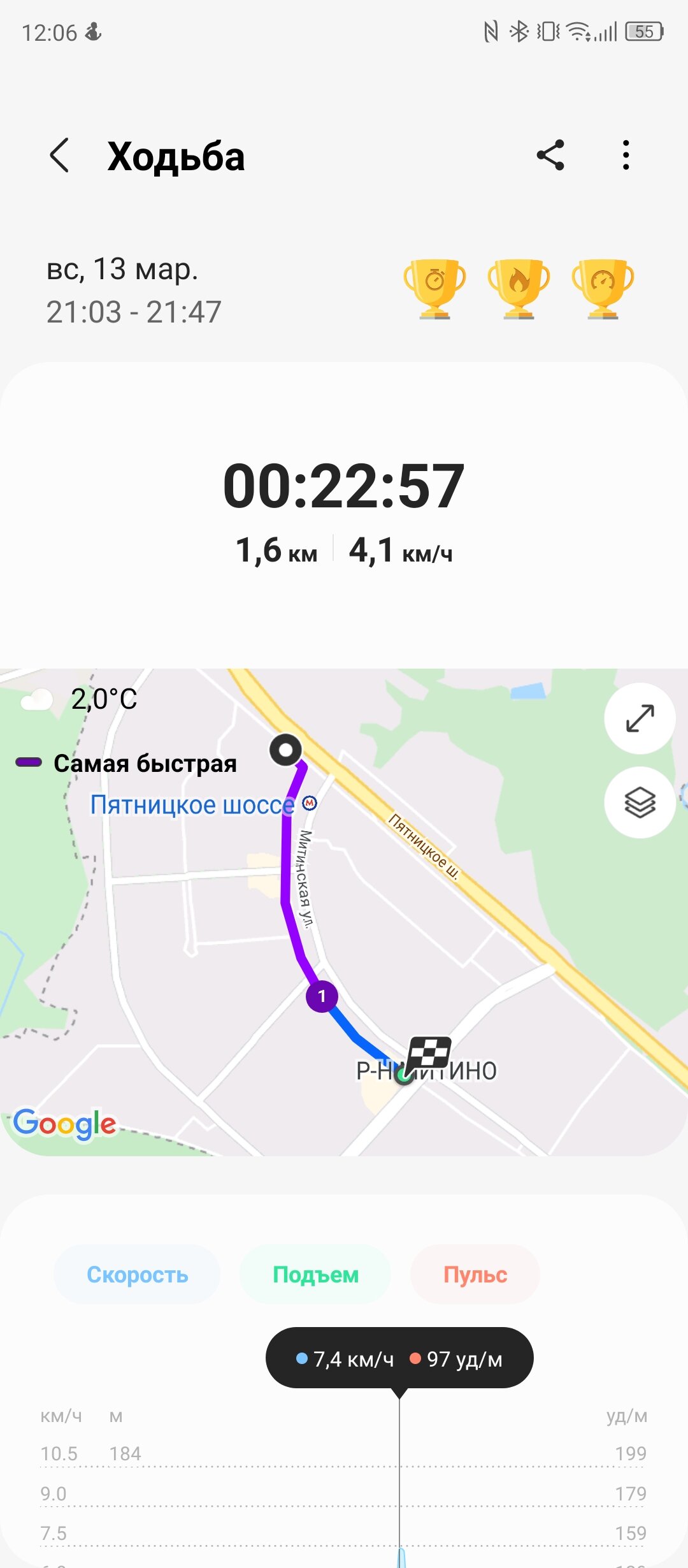Open the map layers selector
This screenshot has width=688, height=1568.
(640, 802)
